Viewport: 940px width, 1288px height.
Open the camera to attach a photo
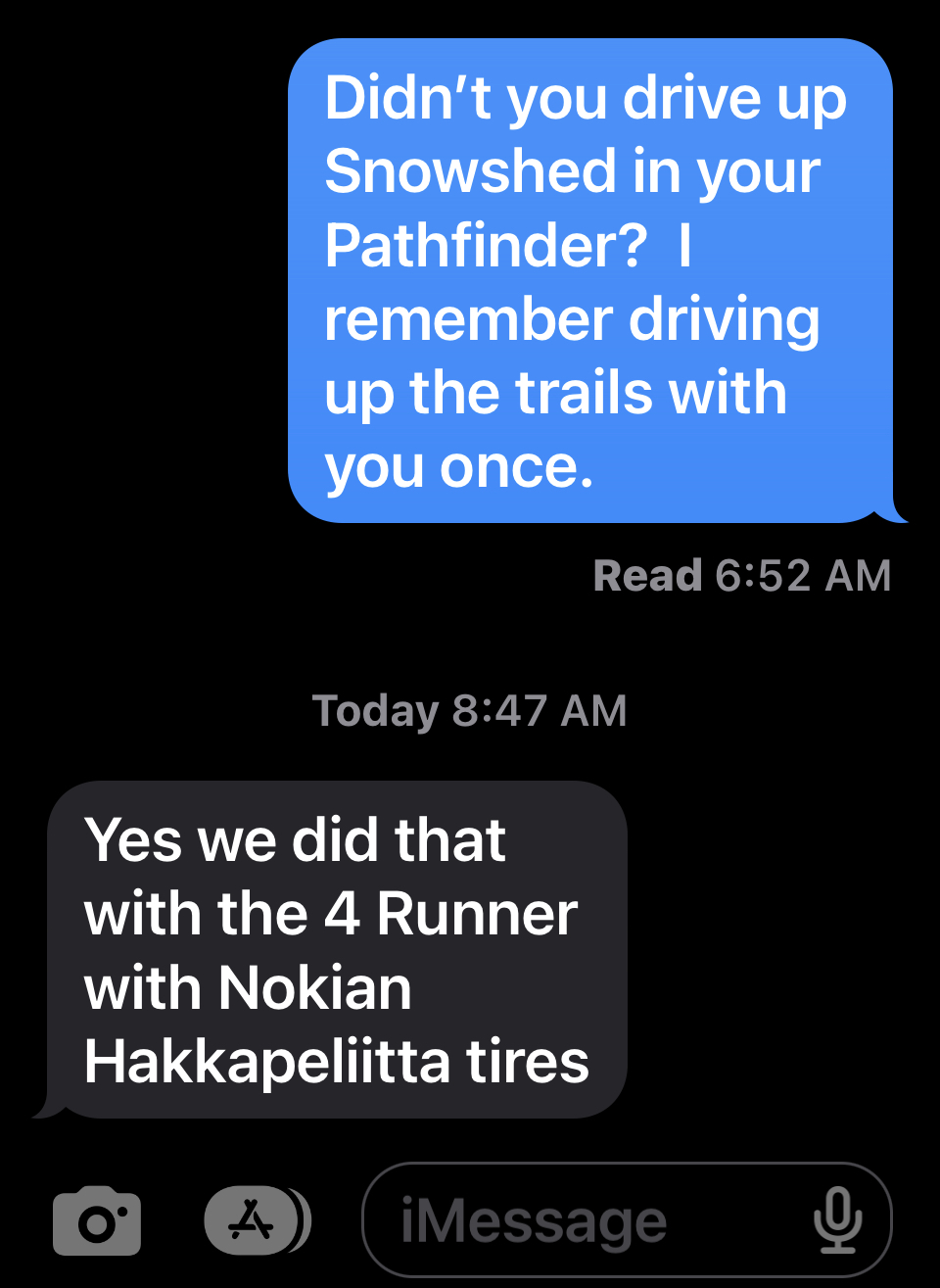click(x=97, y=1220)
